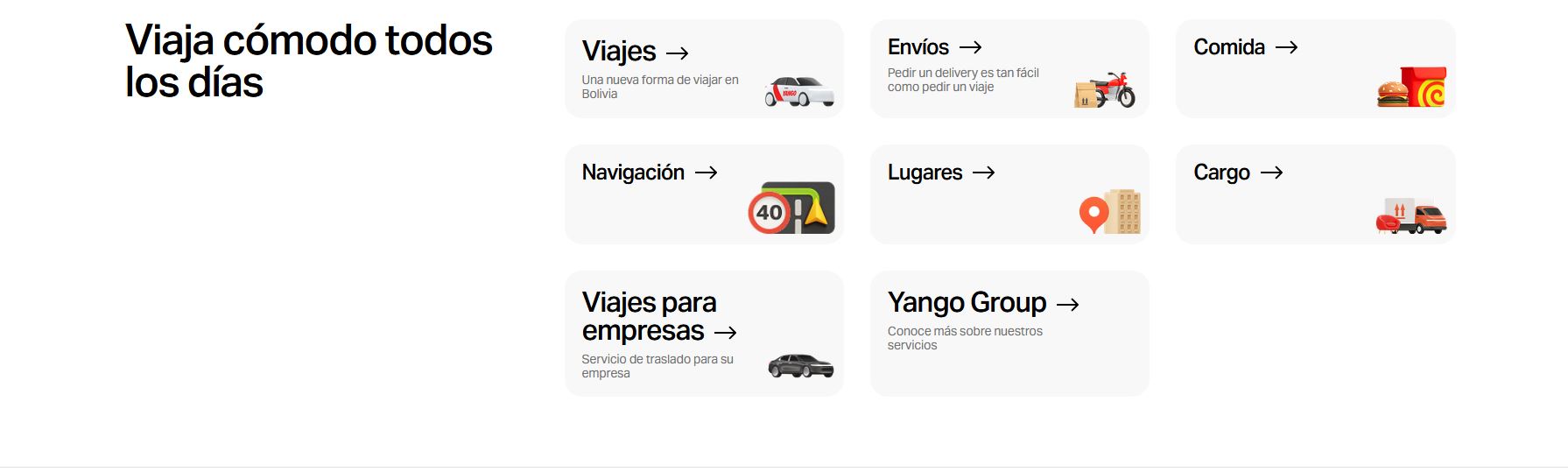Open the Viajes card
The height and width of the screenshot is (472, 1568).
pos(704,69)
